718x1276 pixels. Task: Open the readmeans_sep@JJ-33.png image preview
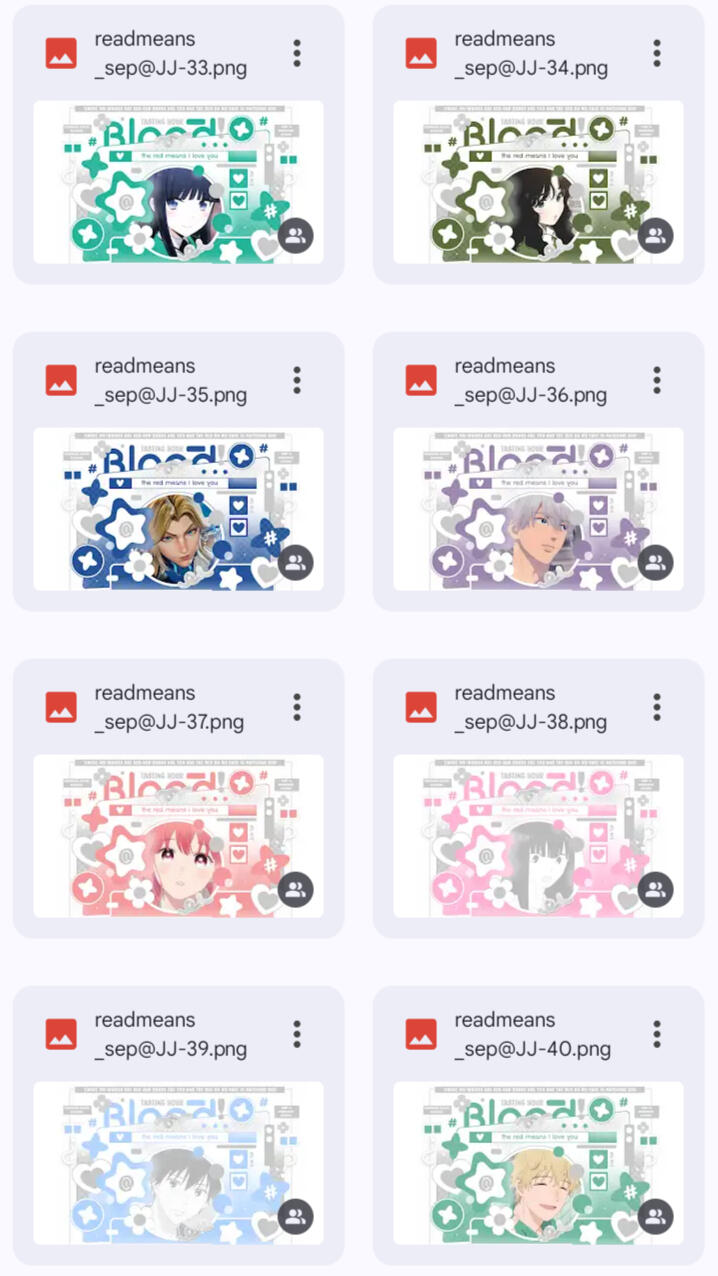(178, 182)
